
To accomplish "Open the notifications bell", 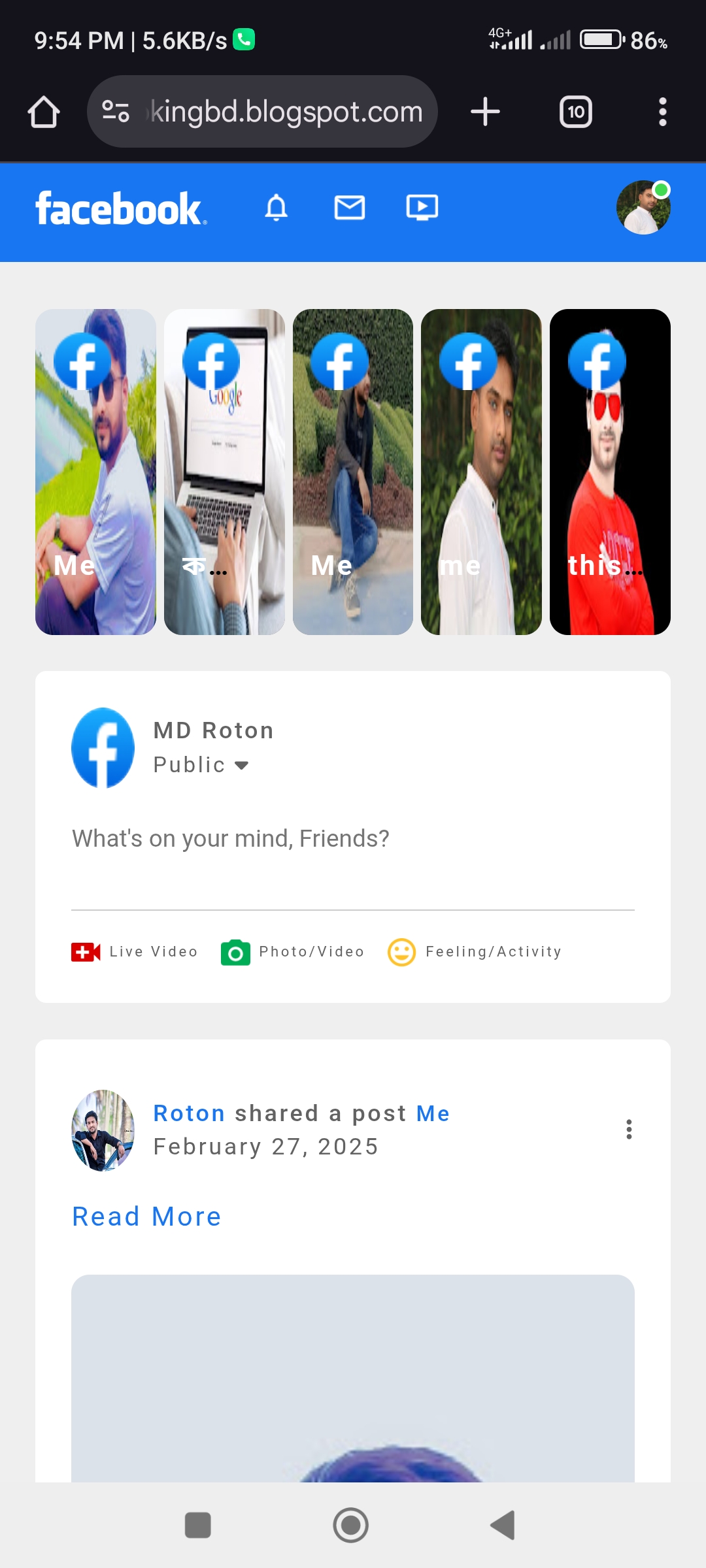I will (276, 208).
